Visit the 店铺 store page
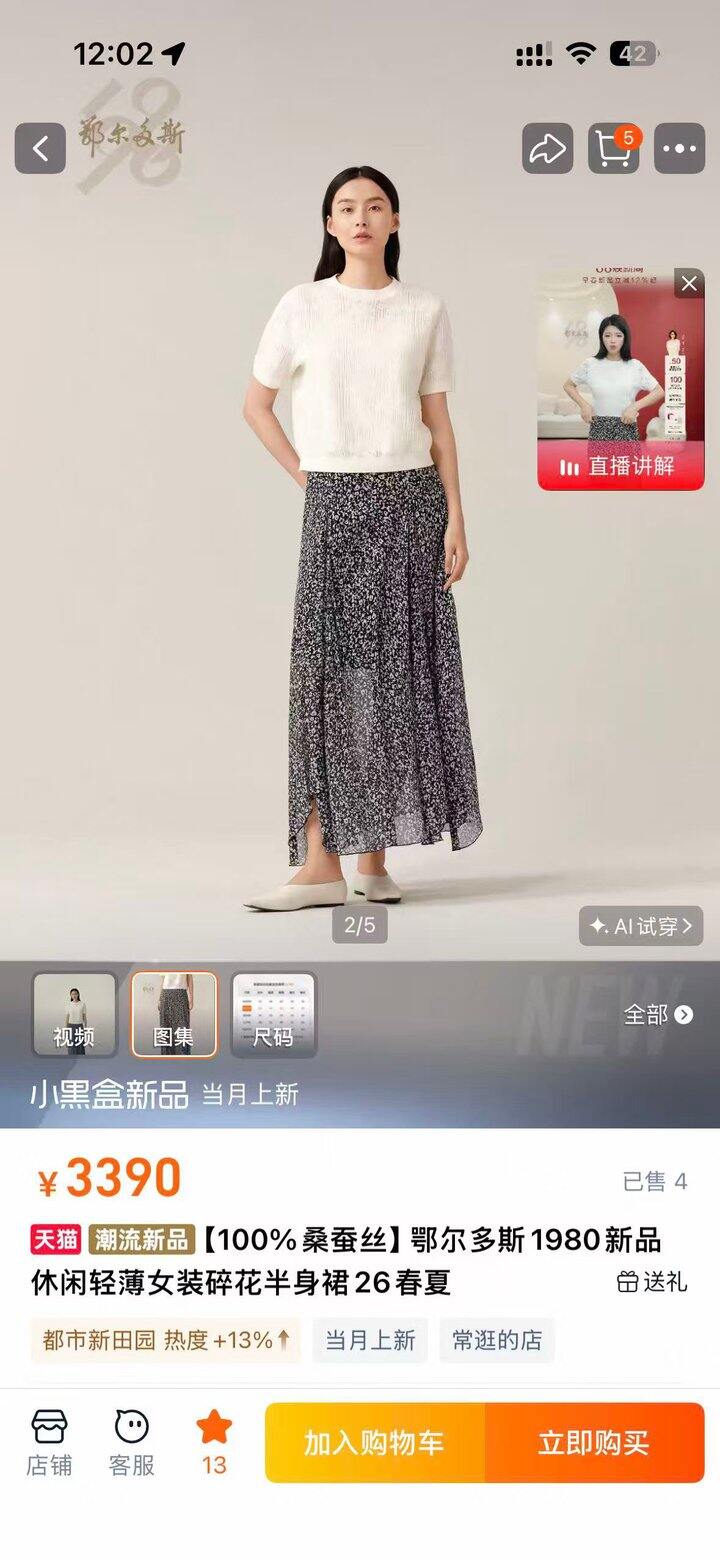 [49, 1442]
